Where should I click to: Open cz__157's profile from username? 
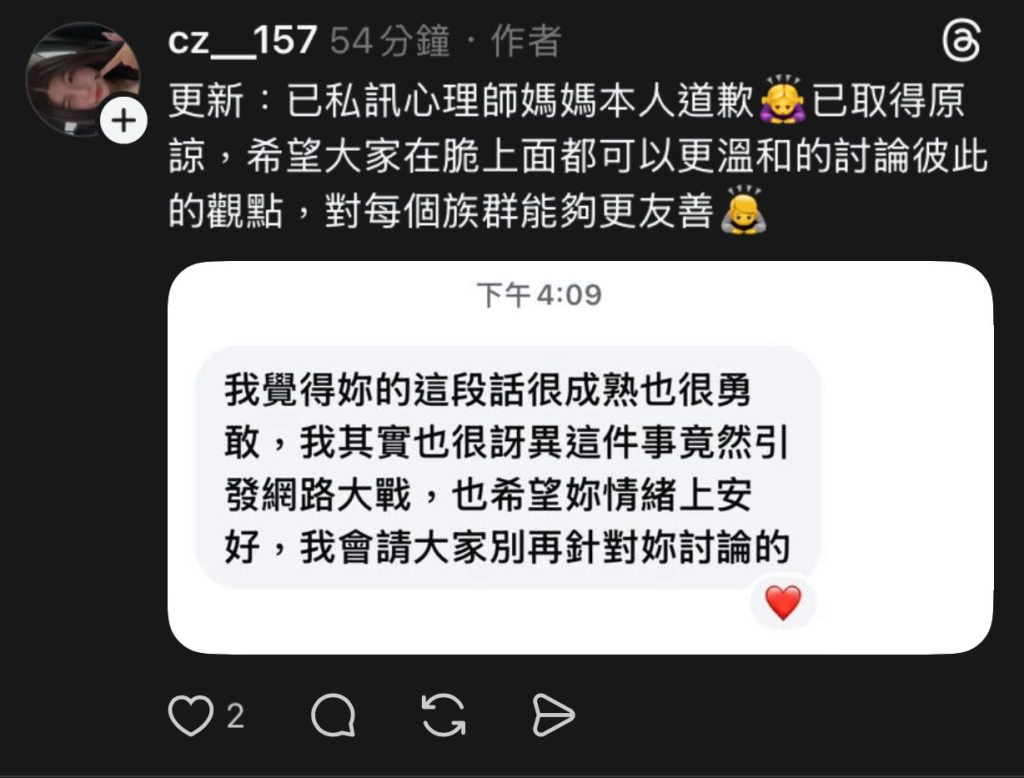click(243, 41)
